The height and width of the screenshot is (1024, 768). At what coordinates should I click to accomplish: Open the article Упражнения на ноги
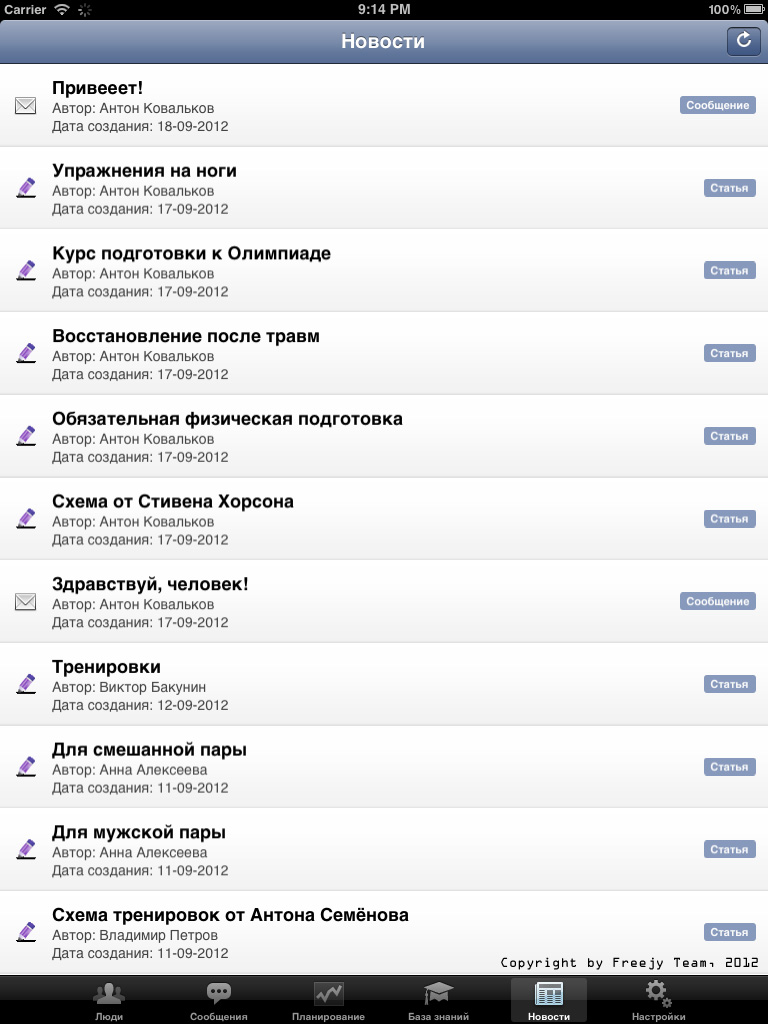click(384, 189)
